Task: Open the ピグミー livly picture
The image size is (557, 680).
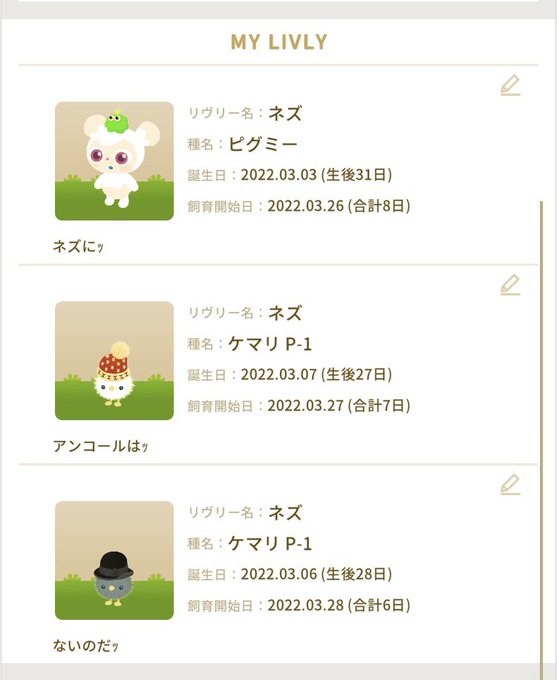Action: (x=115, y=161)
